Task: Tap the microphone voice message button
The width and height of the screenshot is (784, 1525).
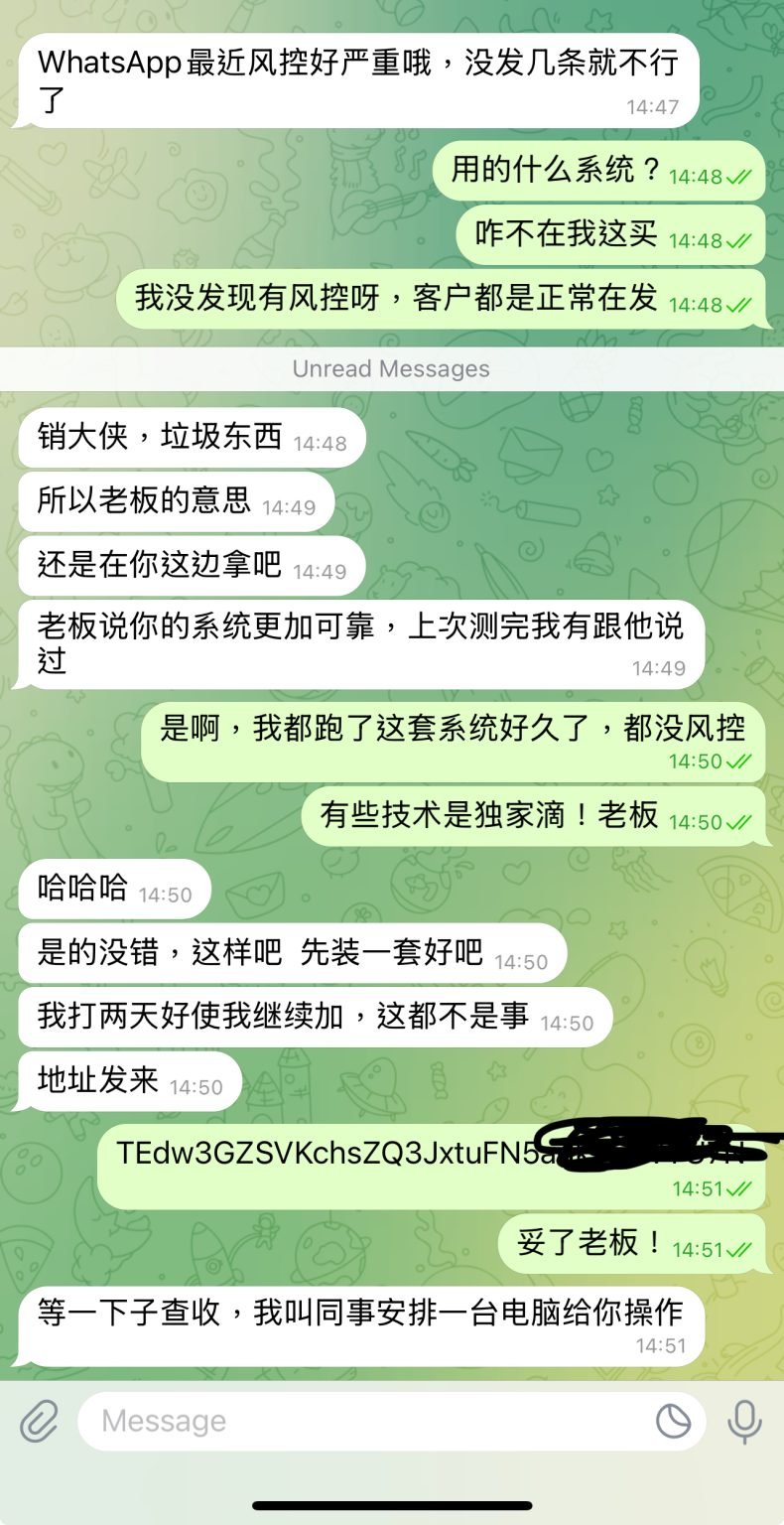Action: tap(744, 1422)
